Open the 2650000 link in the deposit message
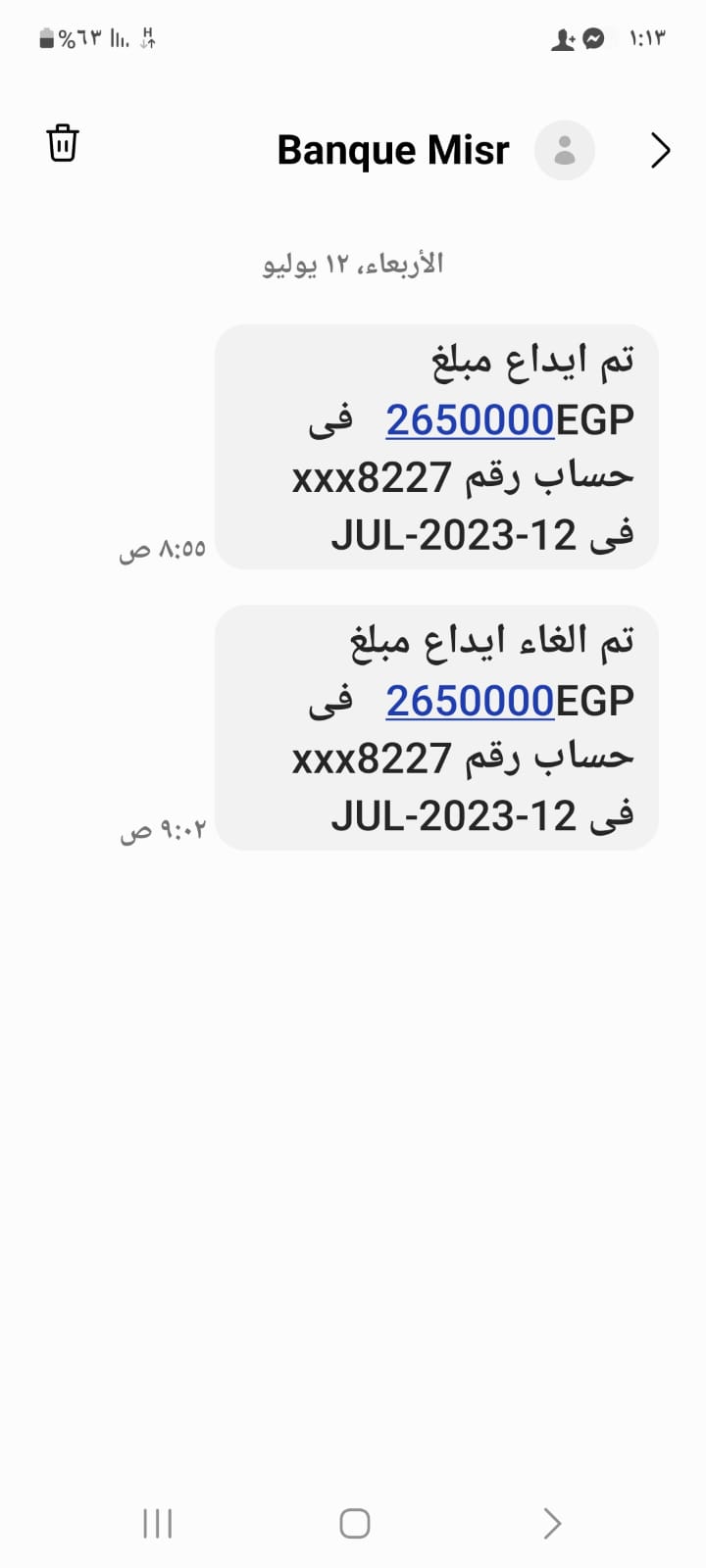706x1568 pixels. (470, 420)
